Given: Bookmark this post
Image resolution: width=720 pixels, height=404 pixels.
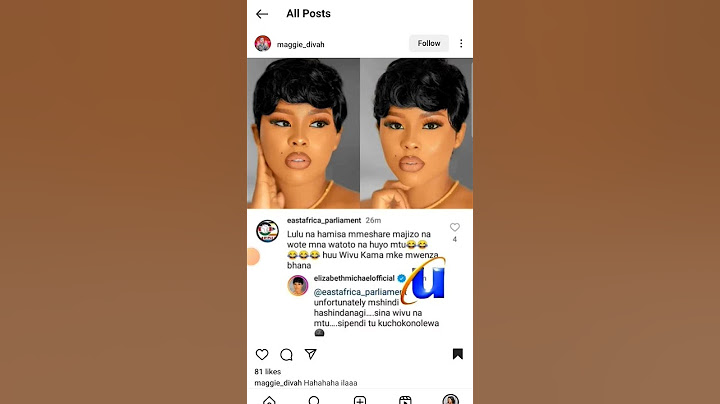Looking at the screenshot, I should tap(457, 354).
